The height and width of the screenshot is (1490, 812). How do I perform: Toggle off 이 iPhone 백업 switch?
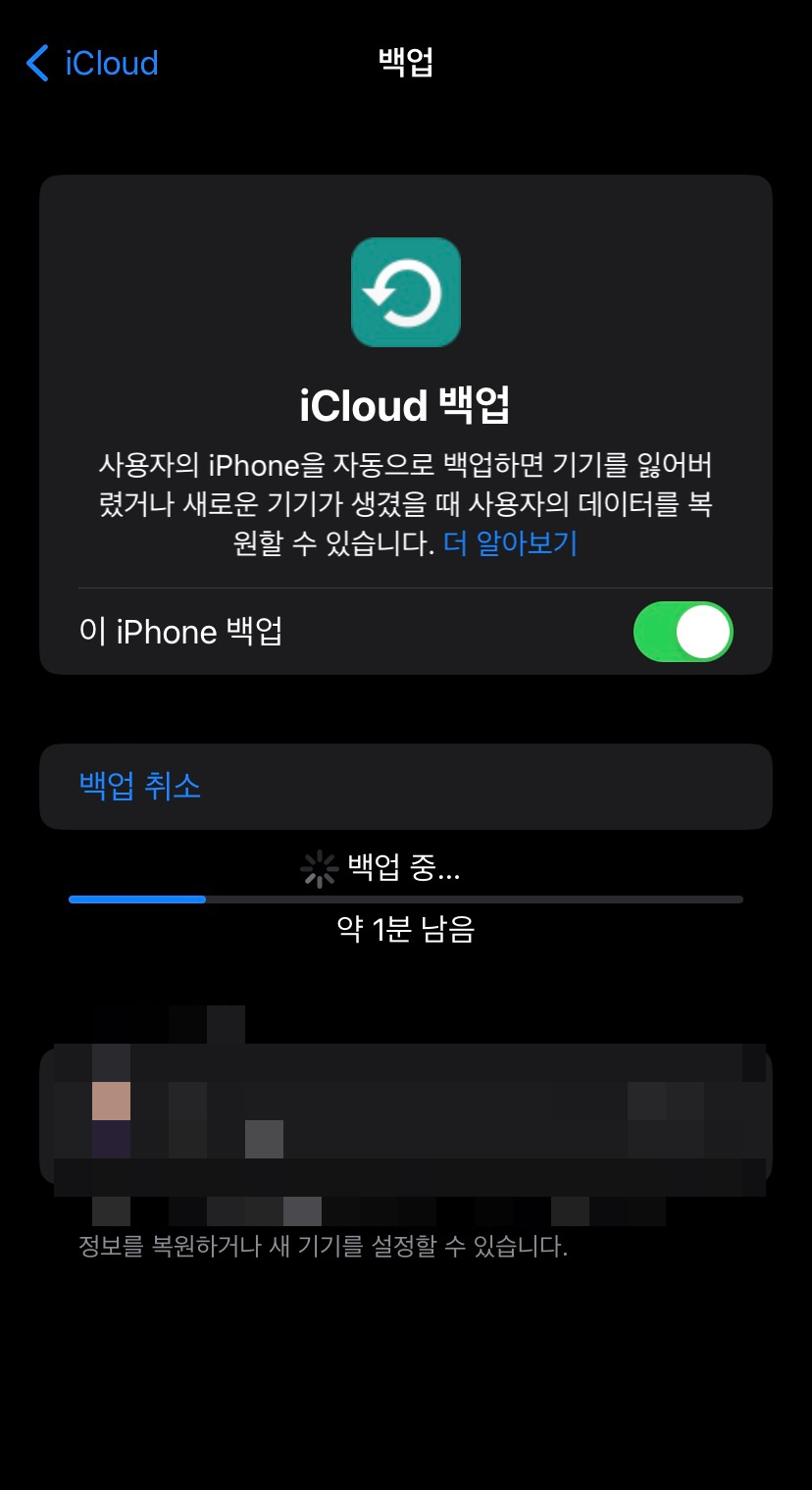click(x=684, y=632)
